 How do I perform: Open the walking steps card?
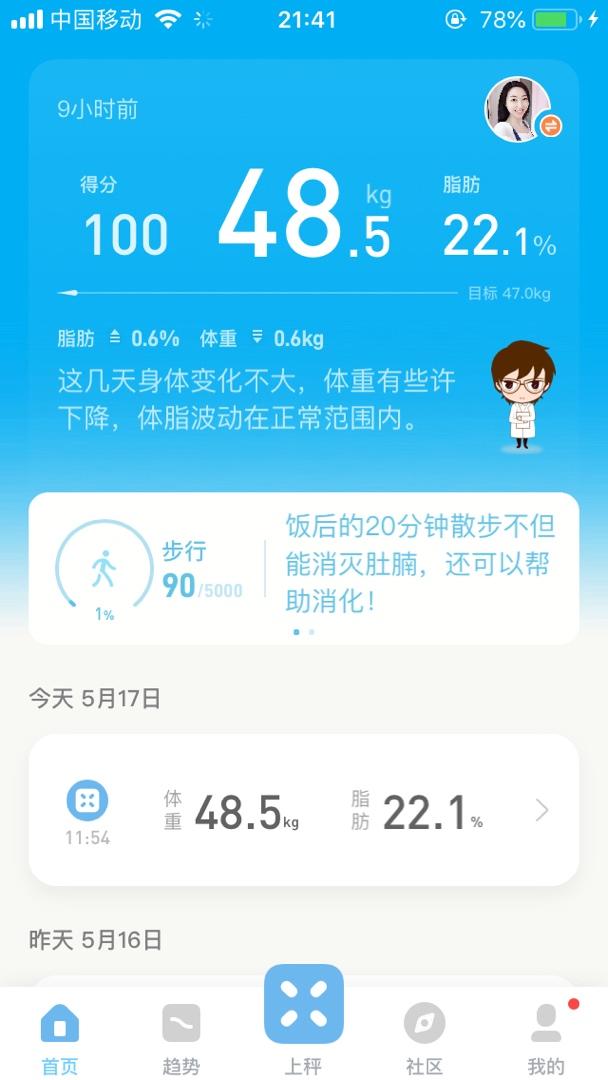coord(150,570)
